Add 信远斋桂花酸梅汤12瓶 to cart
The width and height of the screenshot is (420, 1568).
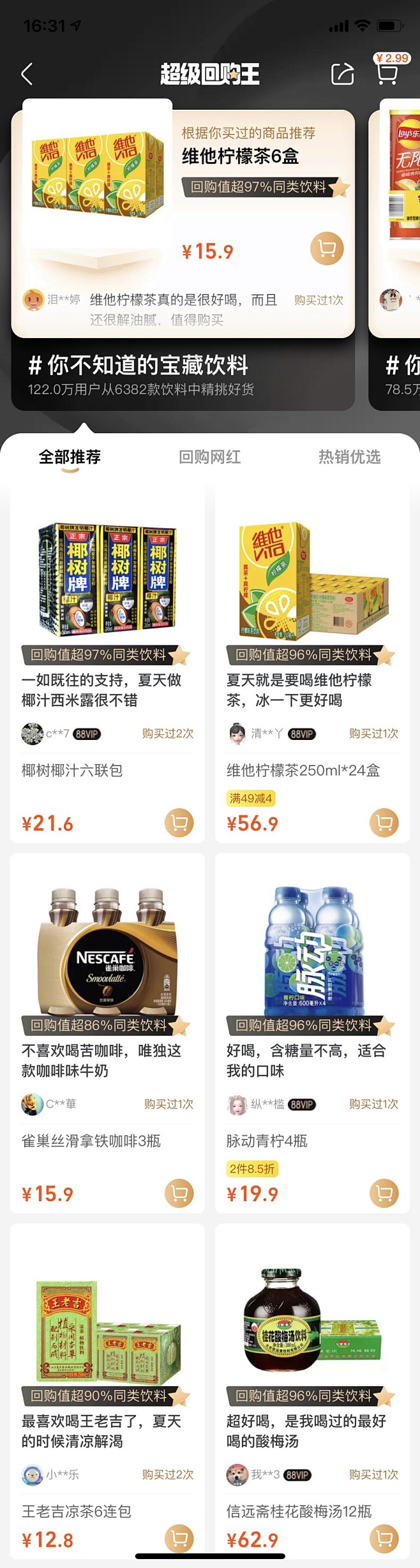tap(384, 1539)
